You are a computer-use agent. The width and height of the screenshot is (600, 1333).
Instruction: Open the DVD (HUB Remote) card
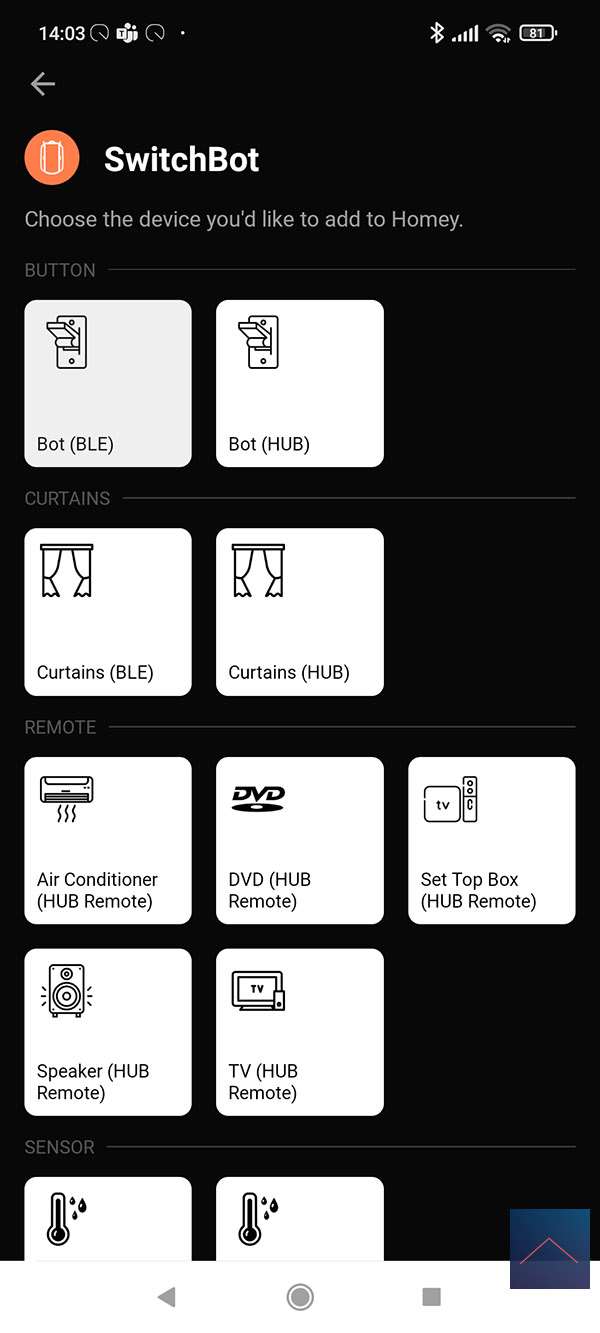point(300,840)
